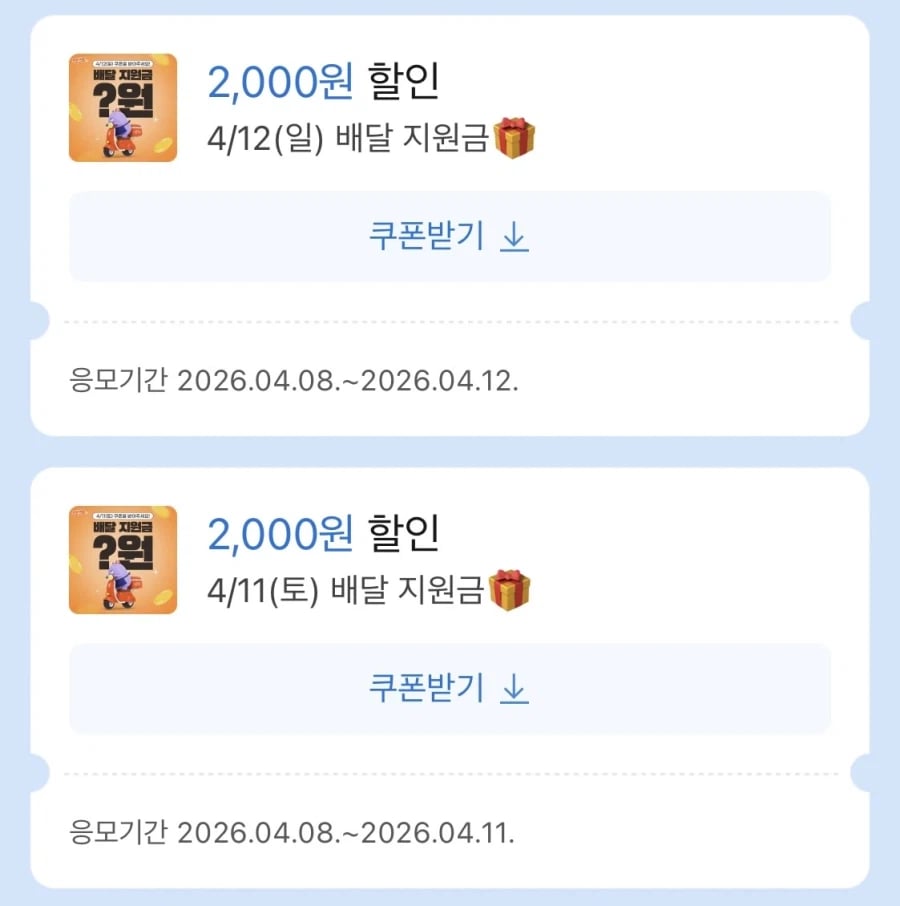The width and height of the screenshot is (900, 906).
Task: Click the download arrow in the top 쿠폰받기 button
Action: coord(516,236)
